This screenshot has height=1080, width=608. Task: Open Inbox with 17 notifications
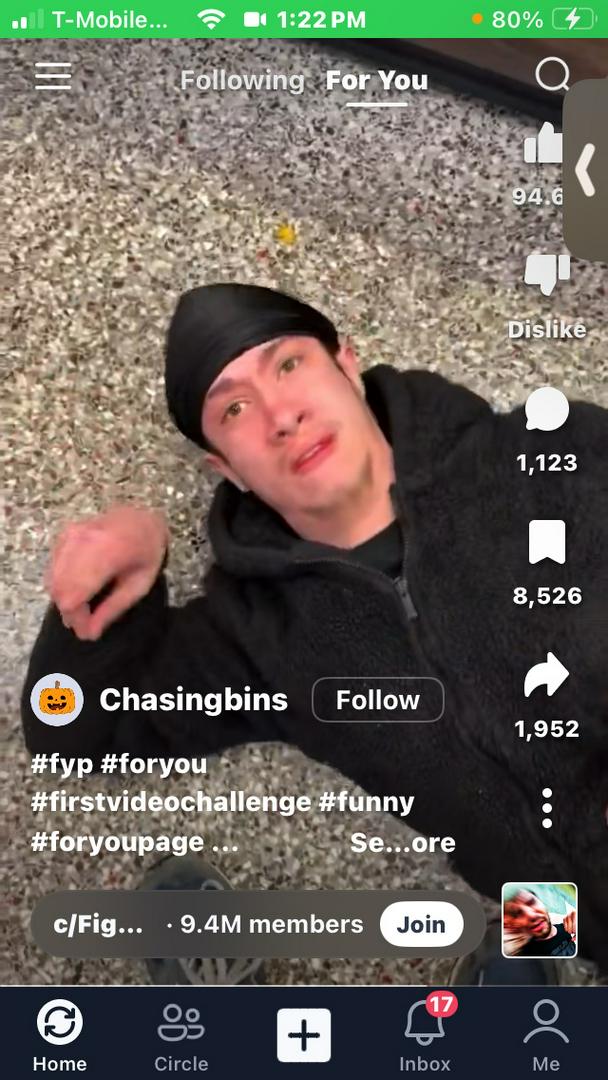click(x=425, y=1035)
